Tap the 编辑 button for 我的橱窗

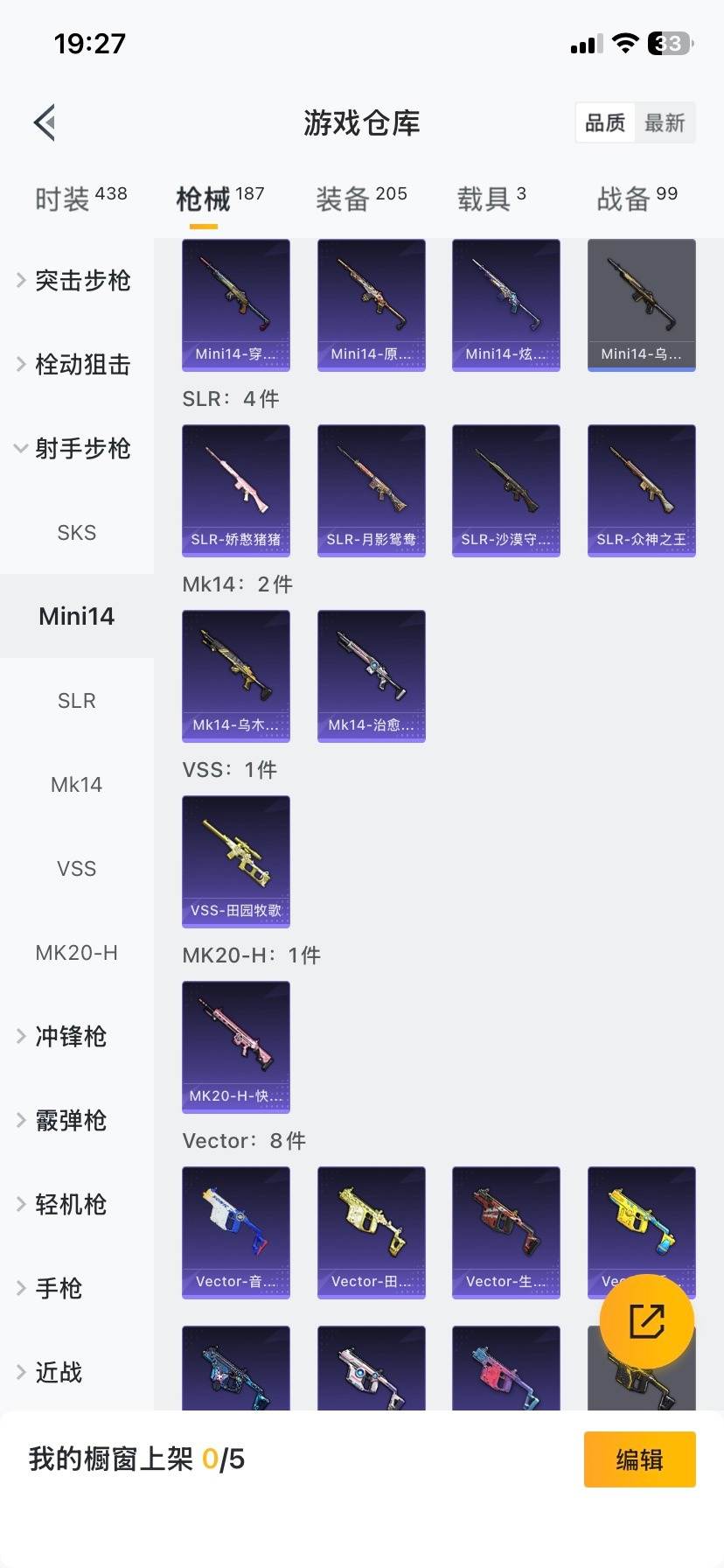tap(639, 1459)
